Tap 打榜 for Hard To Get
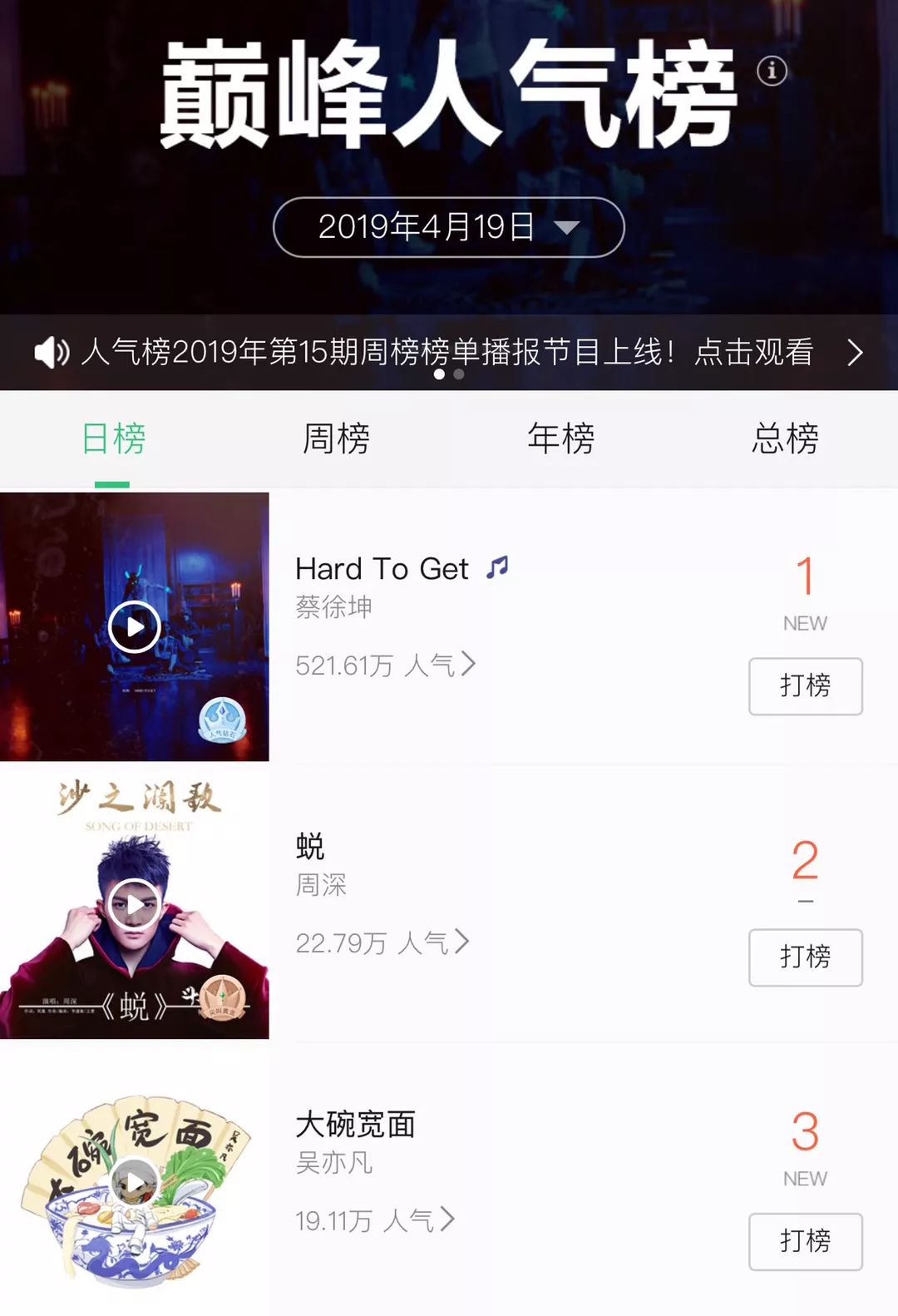This screenshot has width=898, height=1316. [x=805, y=686]
